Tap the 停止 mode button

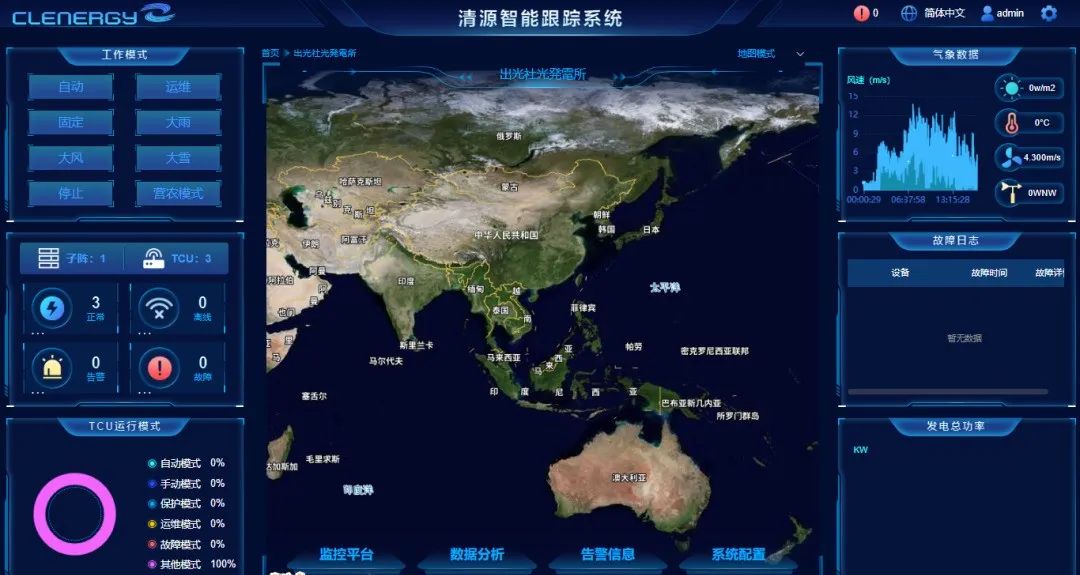point(70,193)
